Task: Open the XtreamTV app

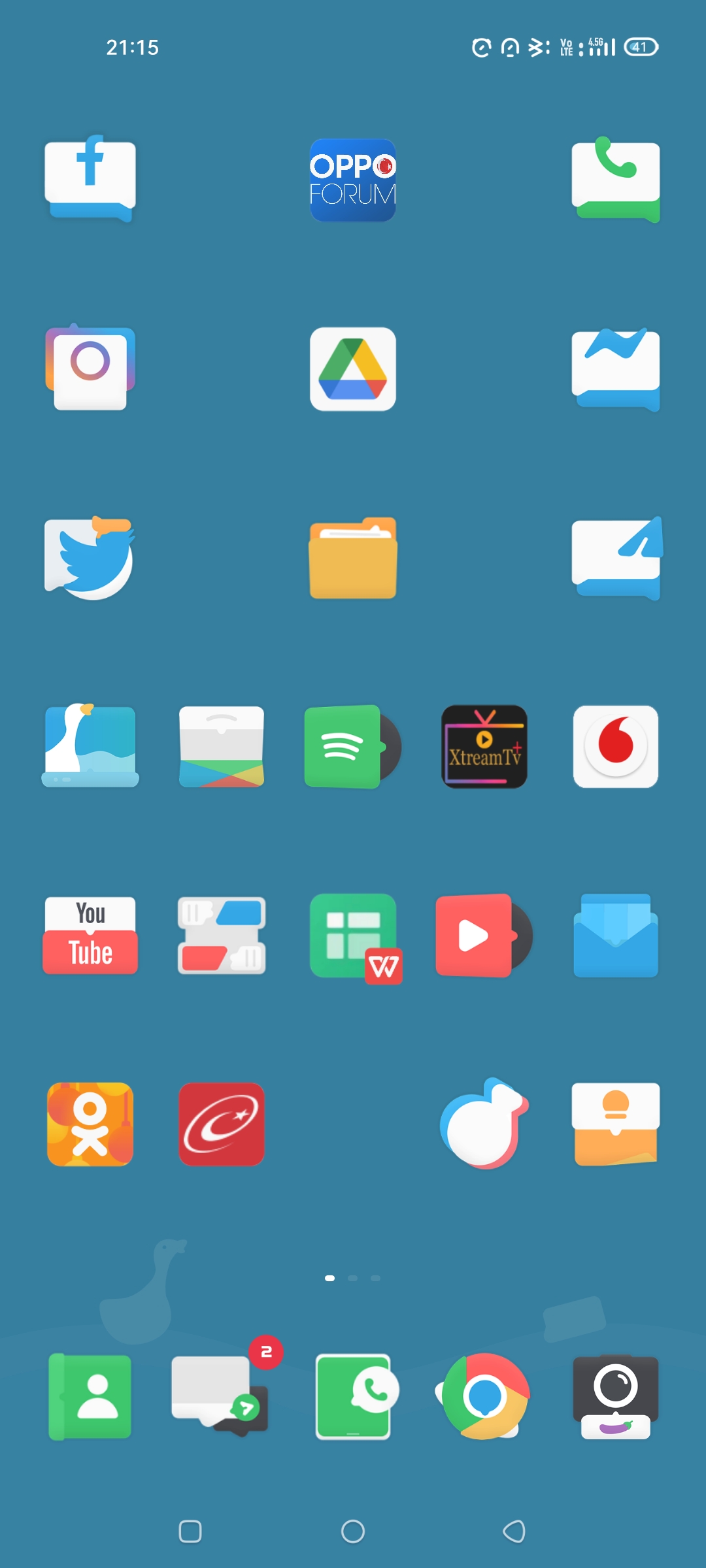Action: click(x=484, y=746)
